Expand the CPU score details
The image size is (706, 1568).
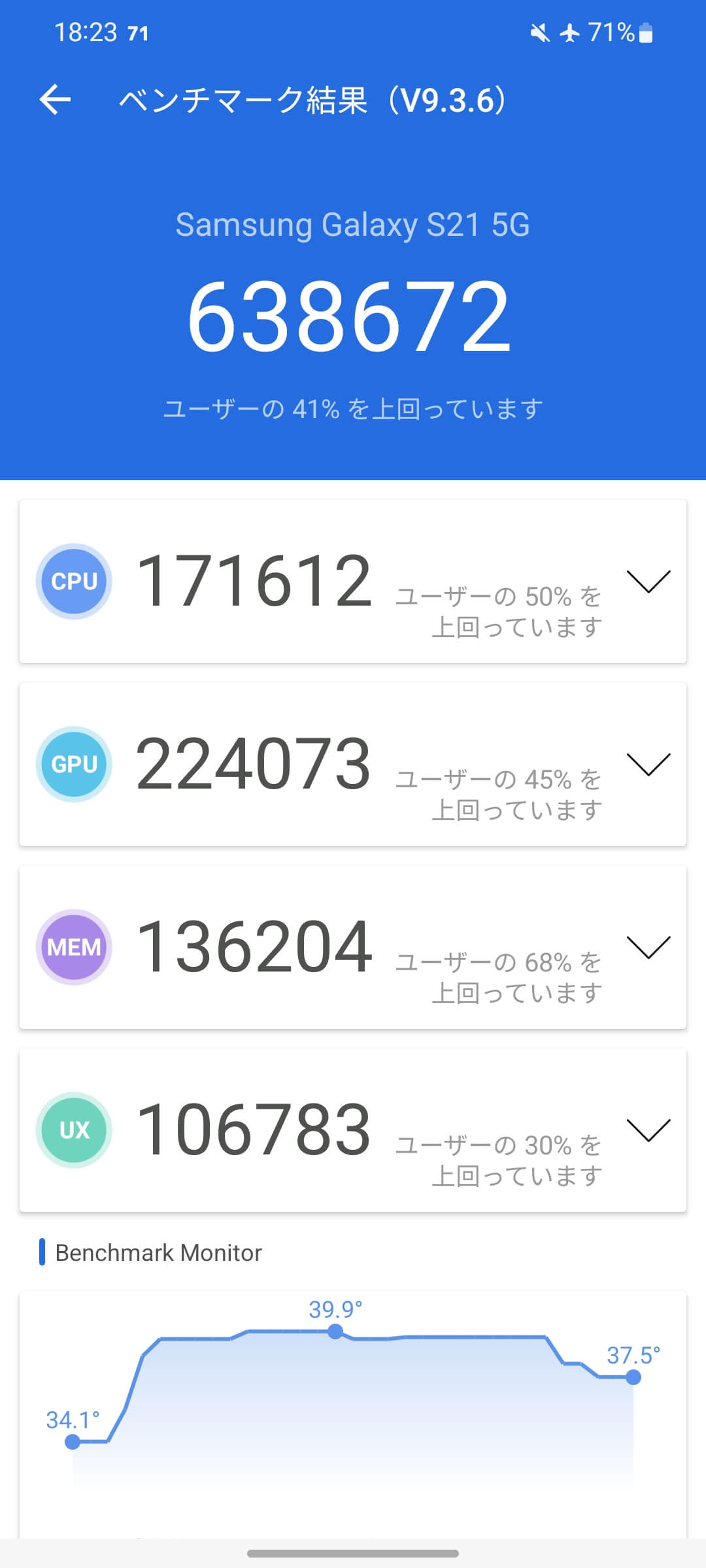648,581
